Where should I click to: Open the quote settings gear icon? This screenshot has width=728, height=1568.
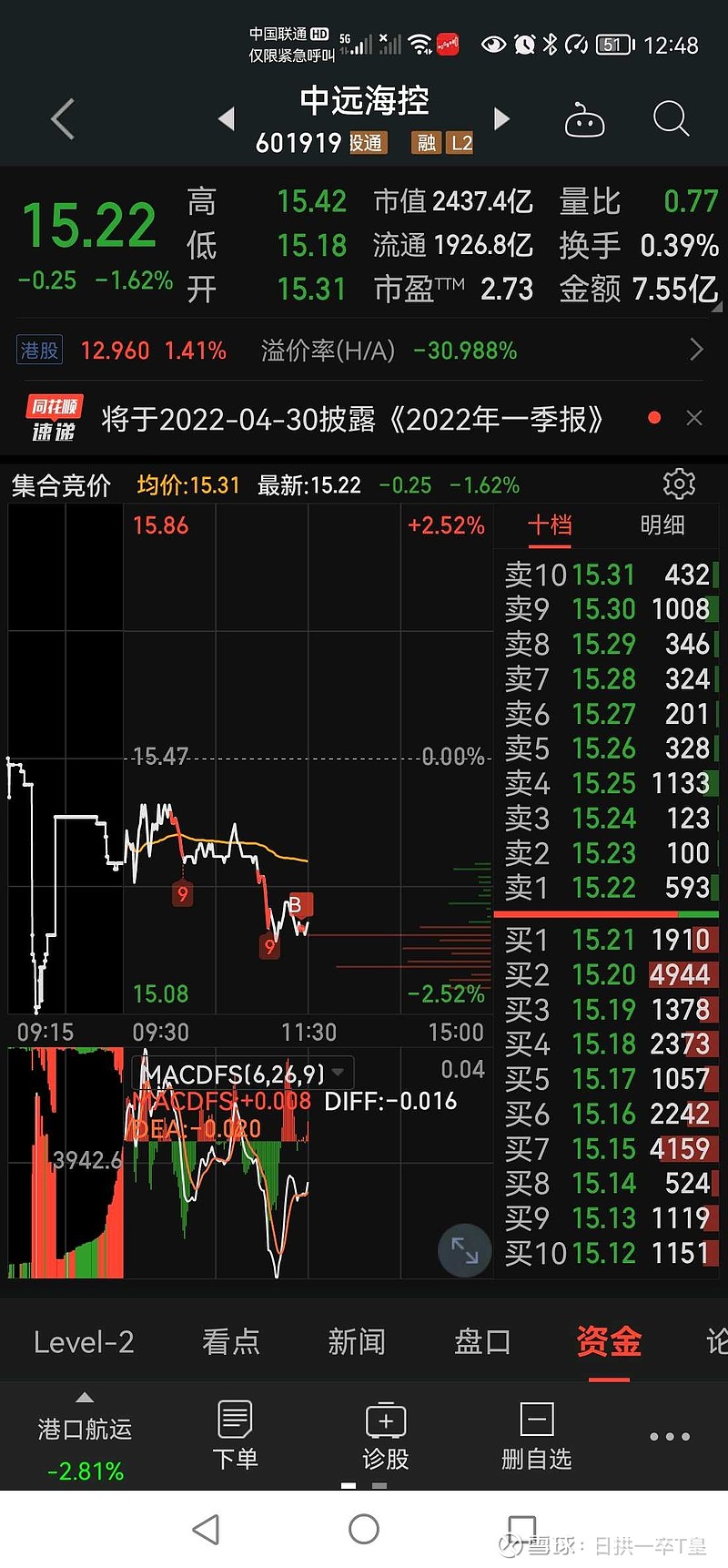679,484
